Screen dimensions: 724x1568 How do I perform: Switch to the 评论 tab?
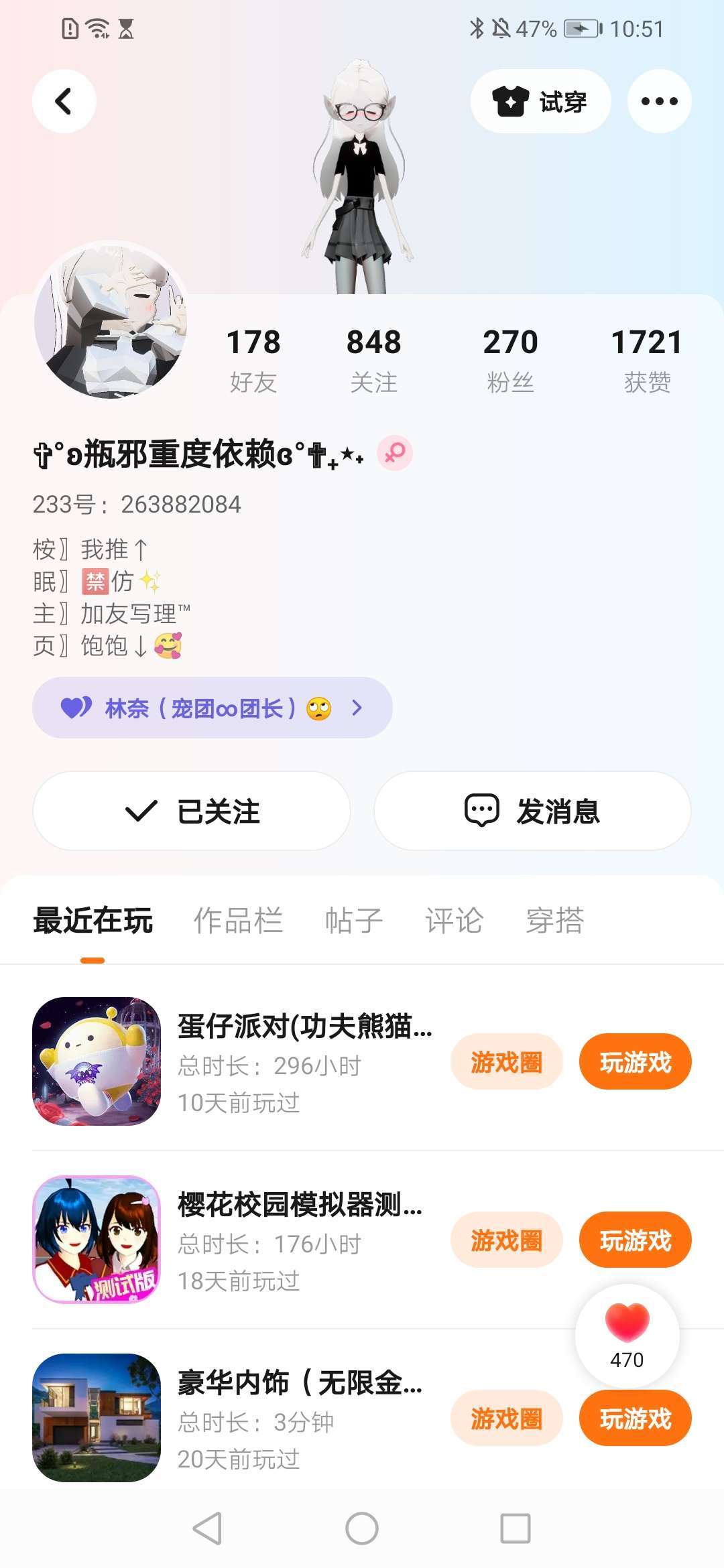pyautogui.click(x=454, y=921)
